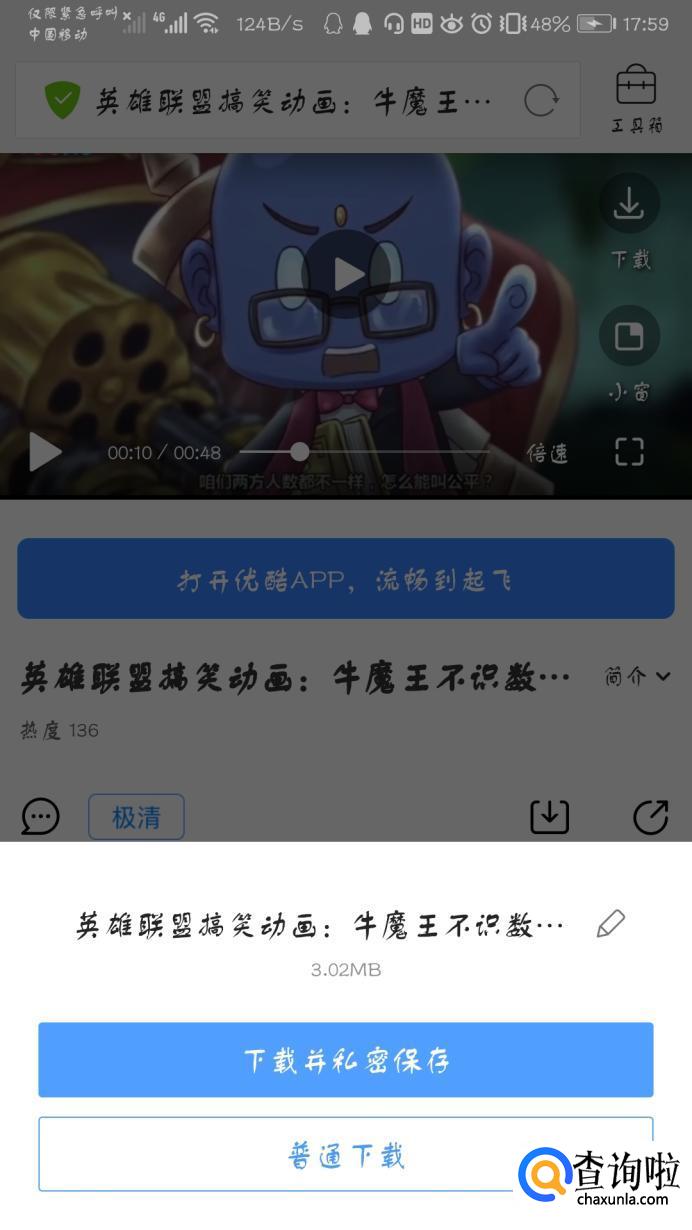Play the video with the center play button

point(348,274)
